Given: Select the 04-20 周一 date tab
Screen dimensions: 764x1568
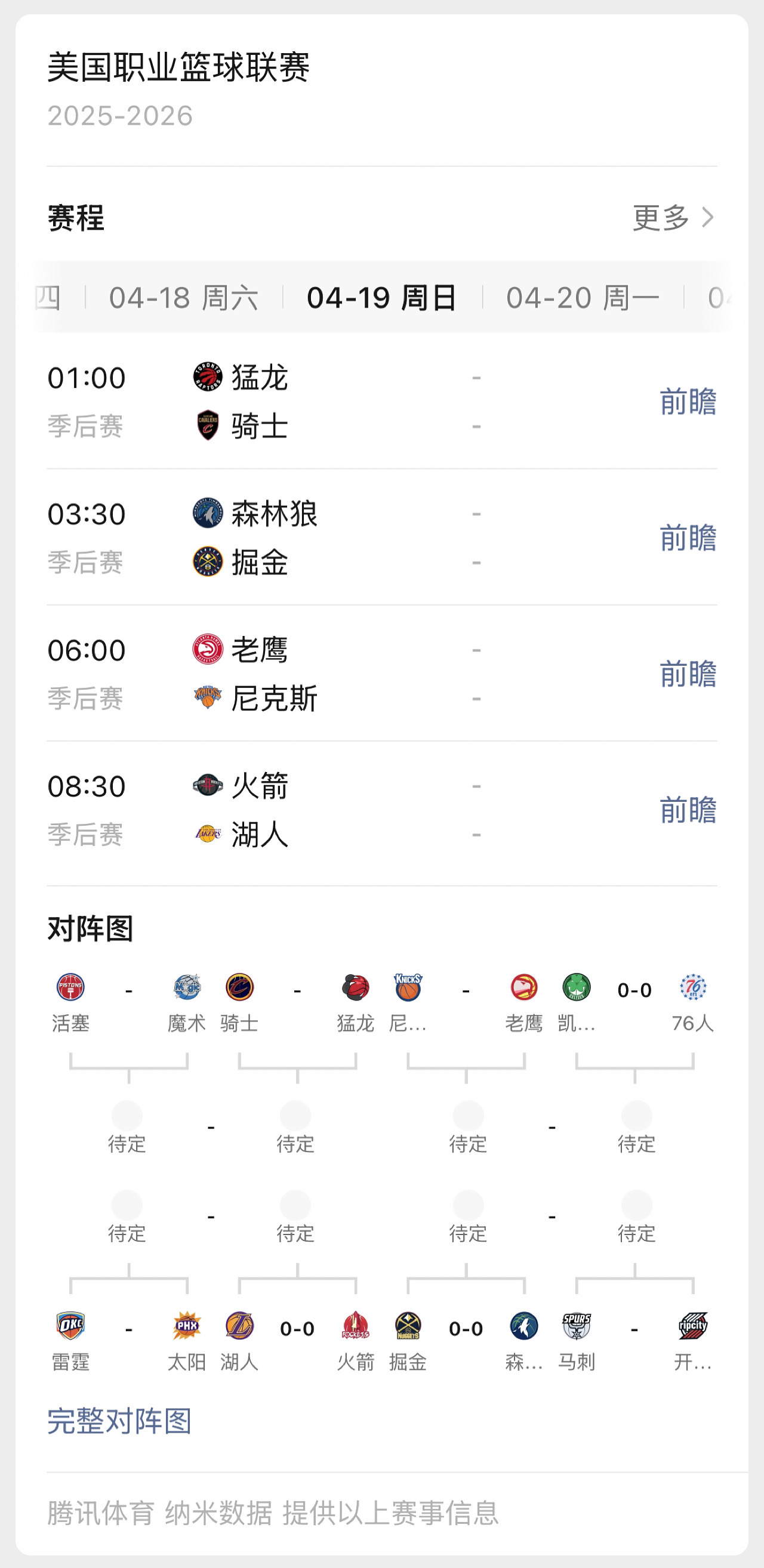Looking at the screenshot, I should [x=583, y=298].
